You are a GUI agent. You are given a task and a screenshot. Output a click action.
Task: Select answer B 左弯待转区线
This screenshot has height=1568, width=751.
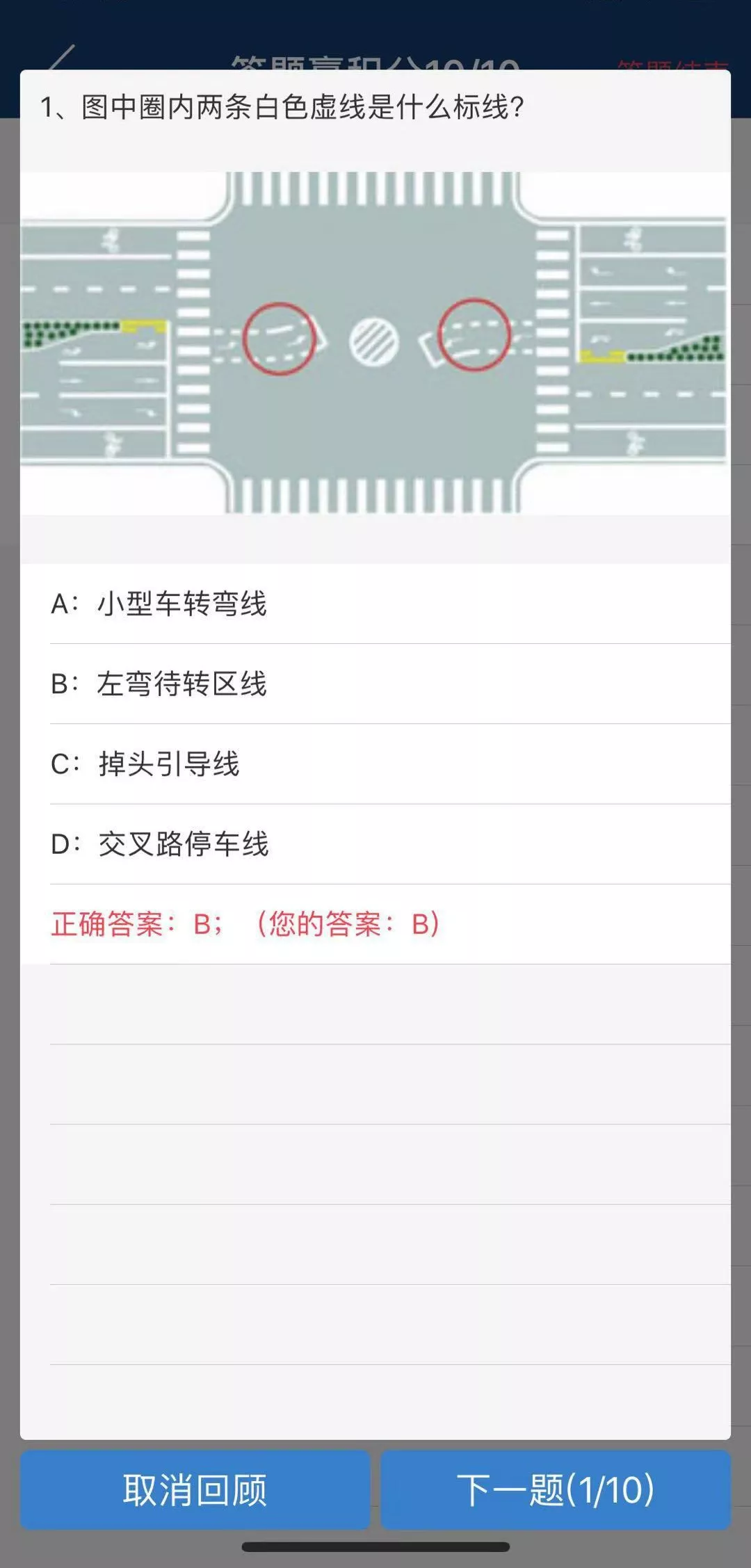tap(182, 684)
